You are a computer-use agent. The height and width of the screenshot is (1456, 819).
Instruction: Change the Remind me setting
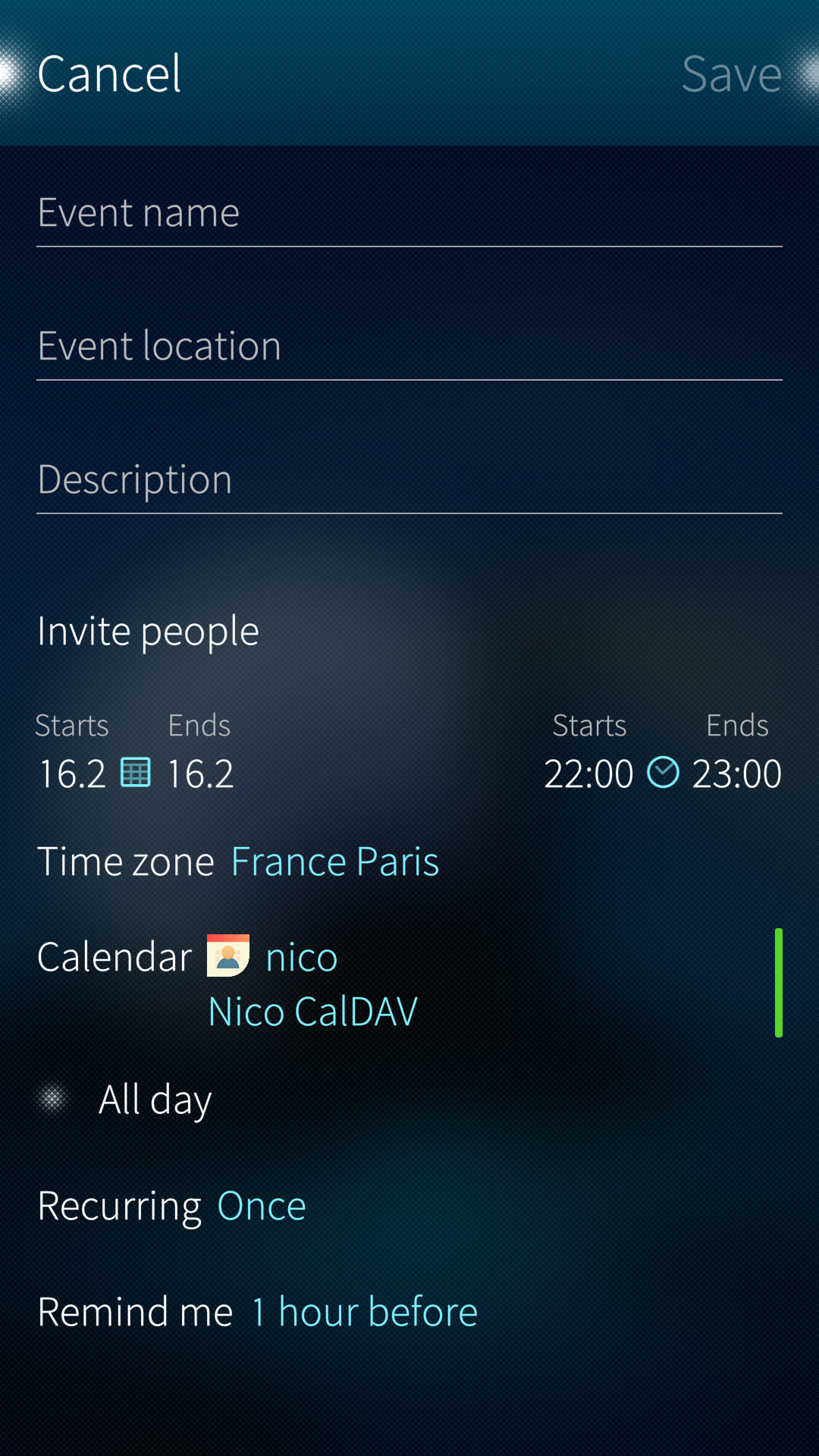(364, 1312)
